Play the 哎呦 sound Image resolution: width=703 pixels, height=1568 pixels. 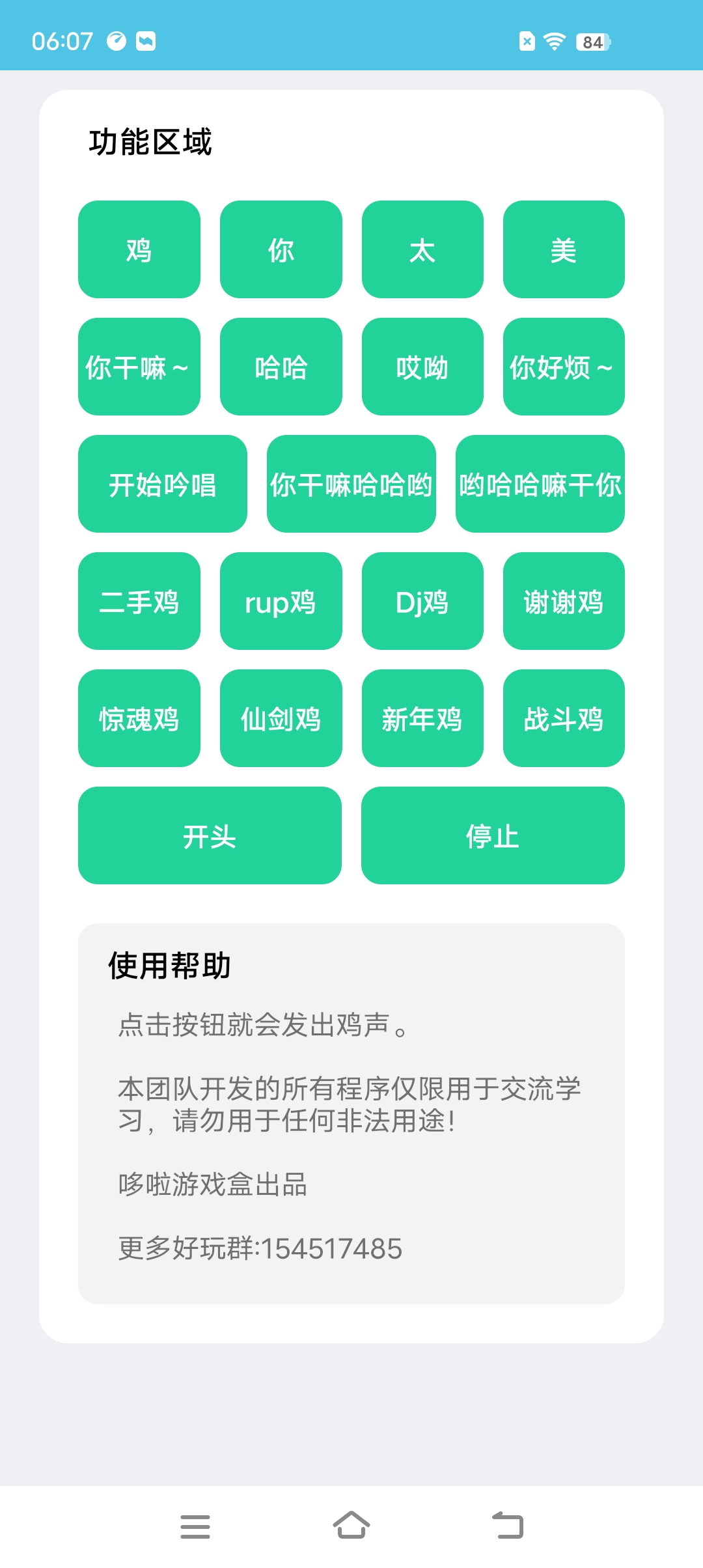click(x=422, y=367)
